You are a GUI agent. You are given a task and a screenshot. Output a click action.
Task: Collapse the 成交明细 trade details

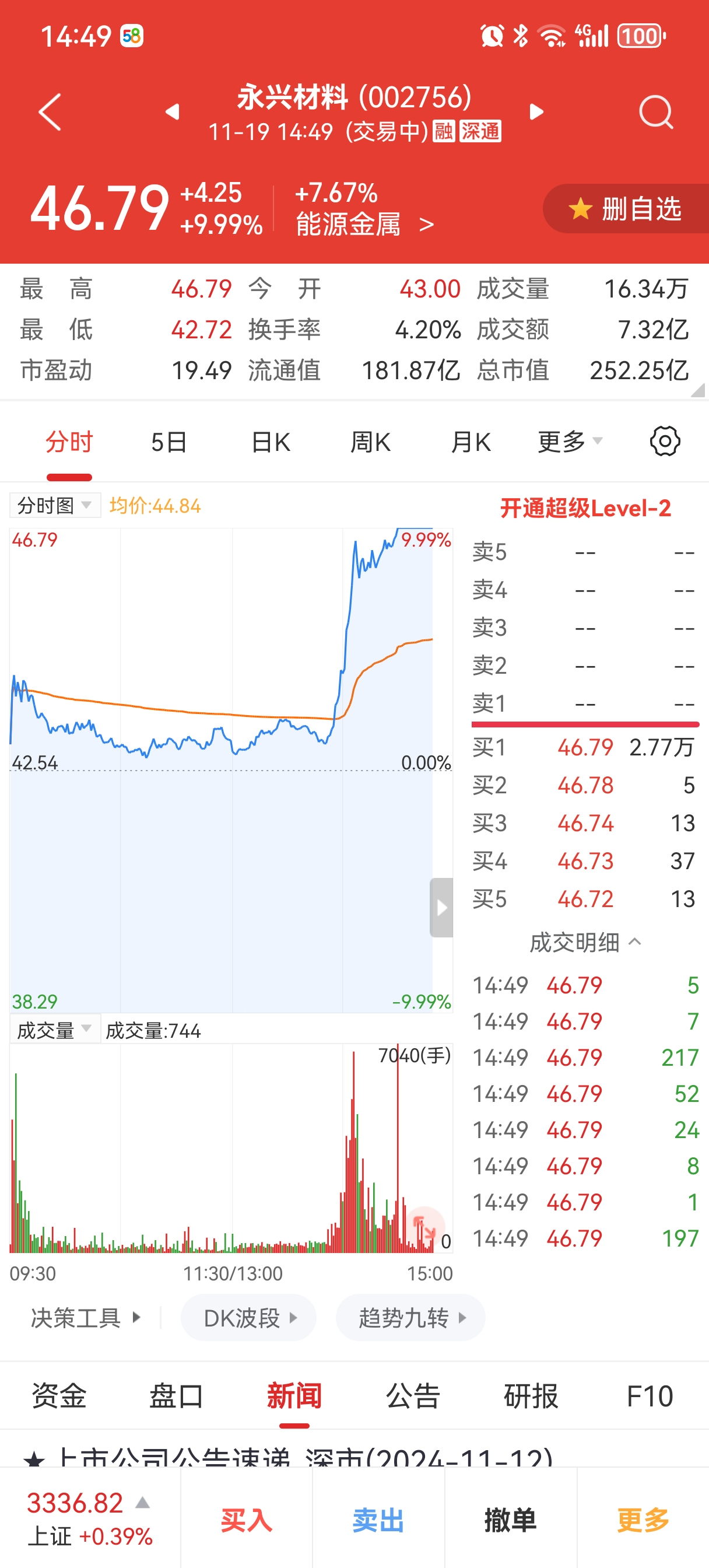[x=585, y=942]
